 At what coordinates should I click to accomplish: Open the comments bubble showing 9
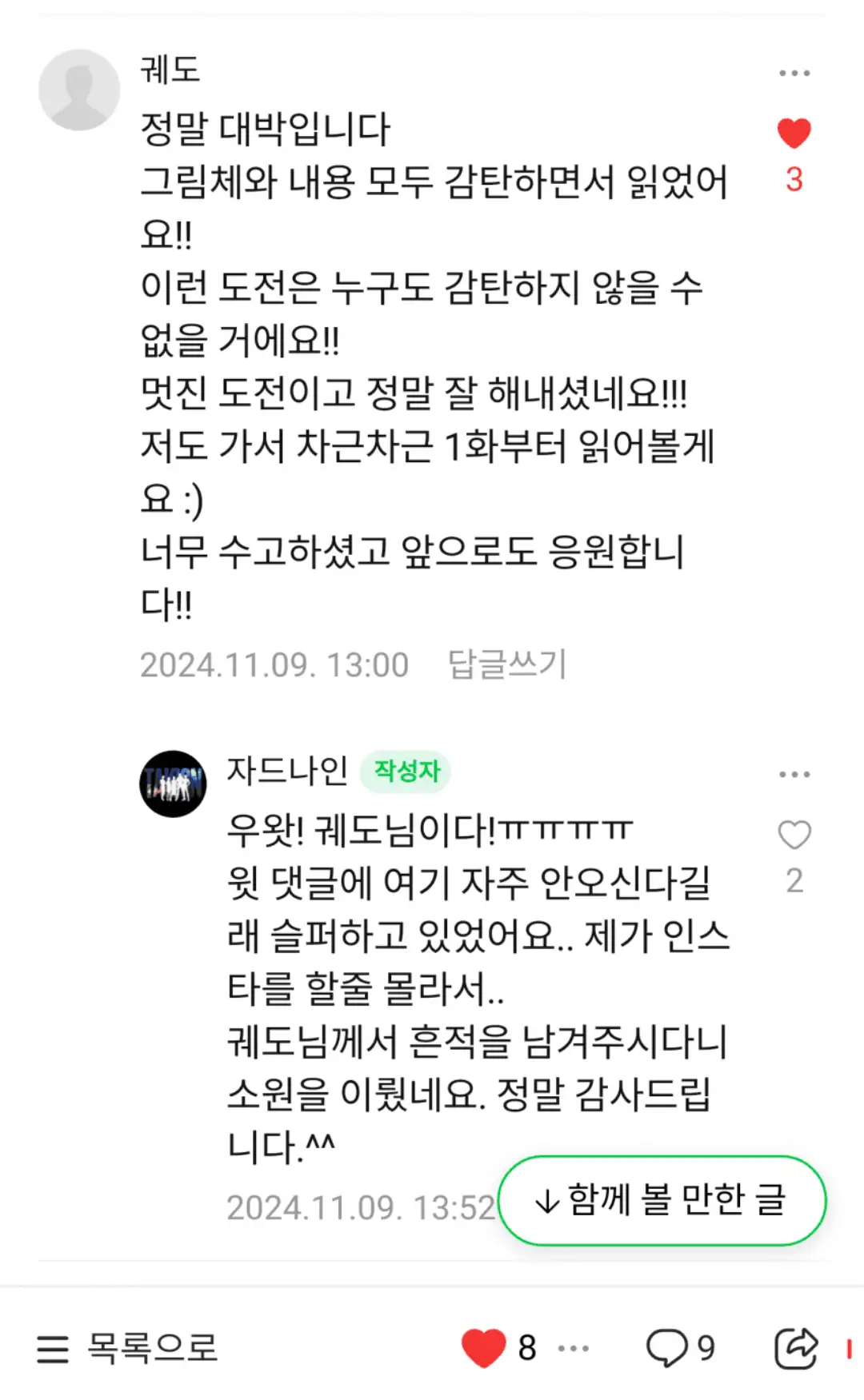[667, 1348]
